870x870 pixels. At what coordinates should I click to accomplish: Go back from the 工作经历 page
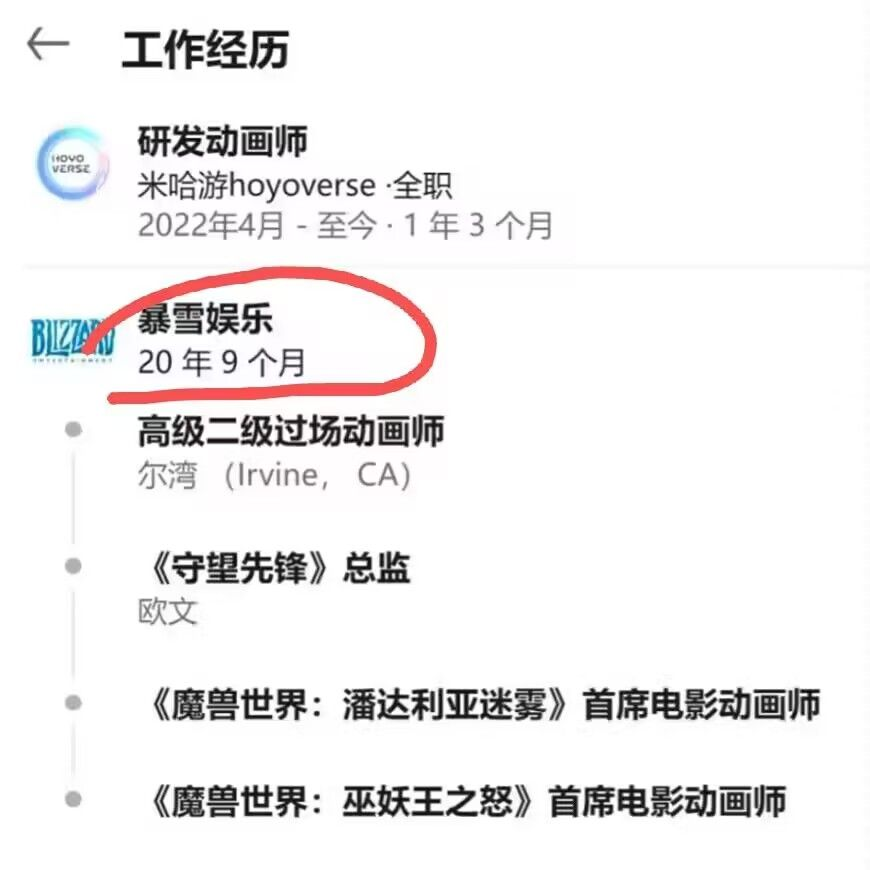[x=47, y=45]
